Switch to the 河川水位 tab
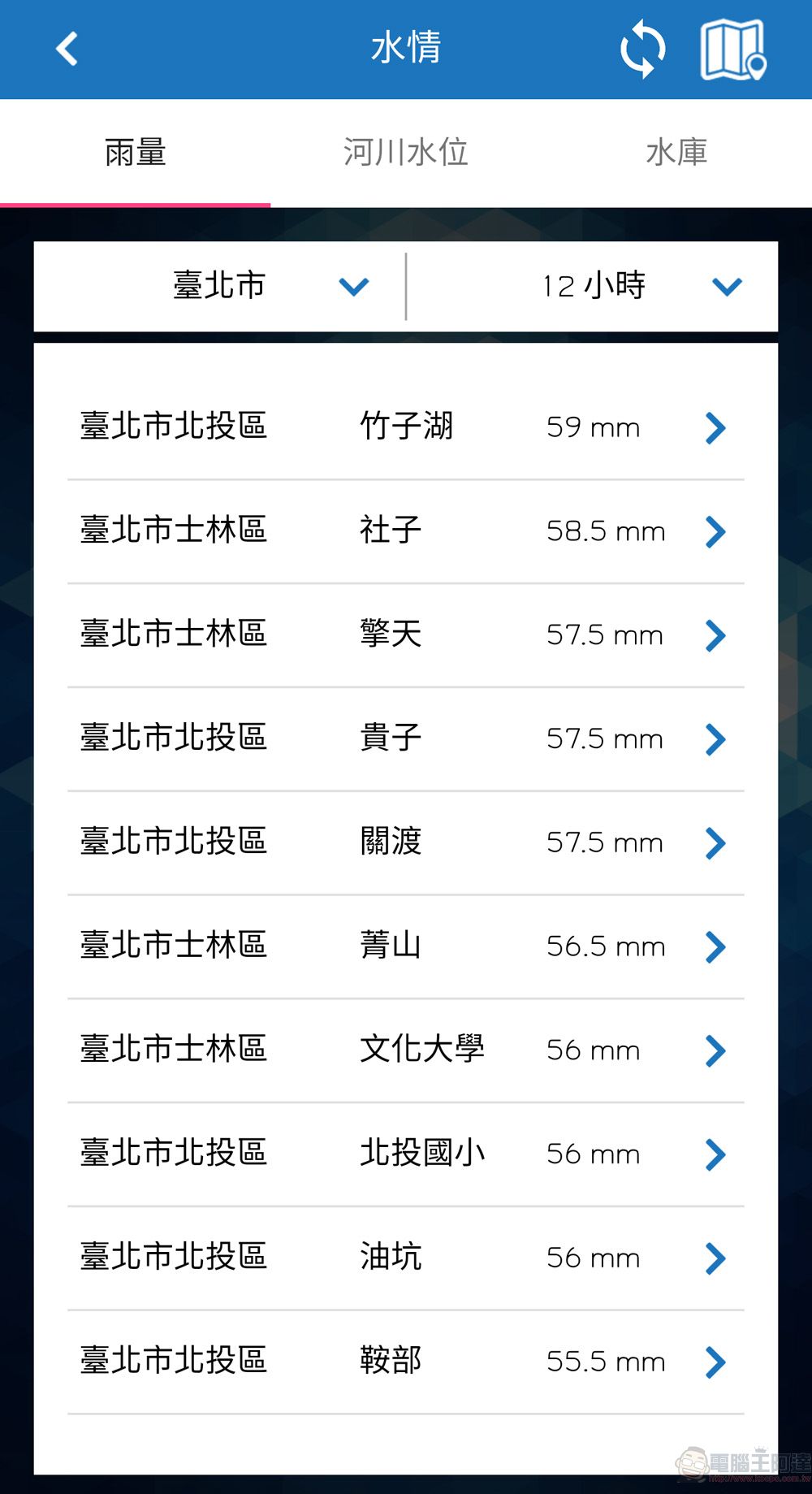812x1494 pixels. click(x=405, y=153)
